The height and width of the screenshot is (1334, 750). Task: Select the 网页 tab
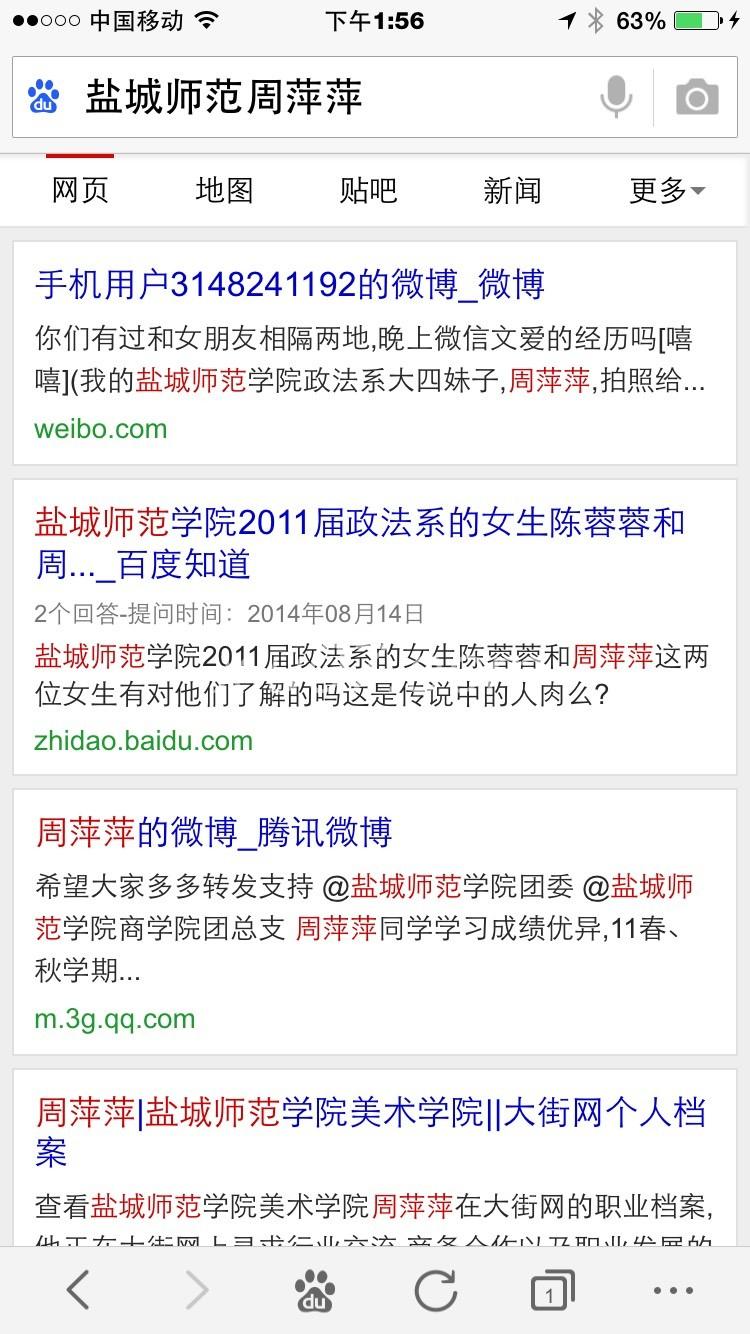(x=80, y=190)
